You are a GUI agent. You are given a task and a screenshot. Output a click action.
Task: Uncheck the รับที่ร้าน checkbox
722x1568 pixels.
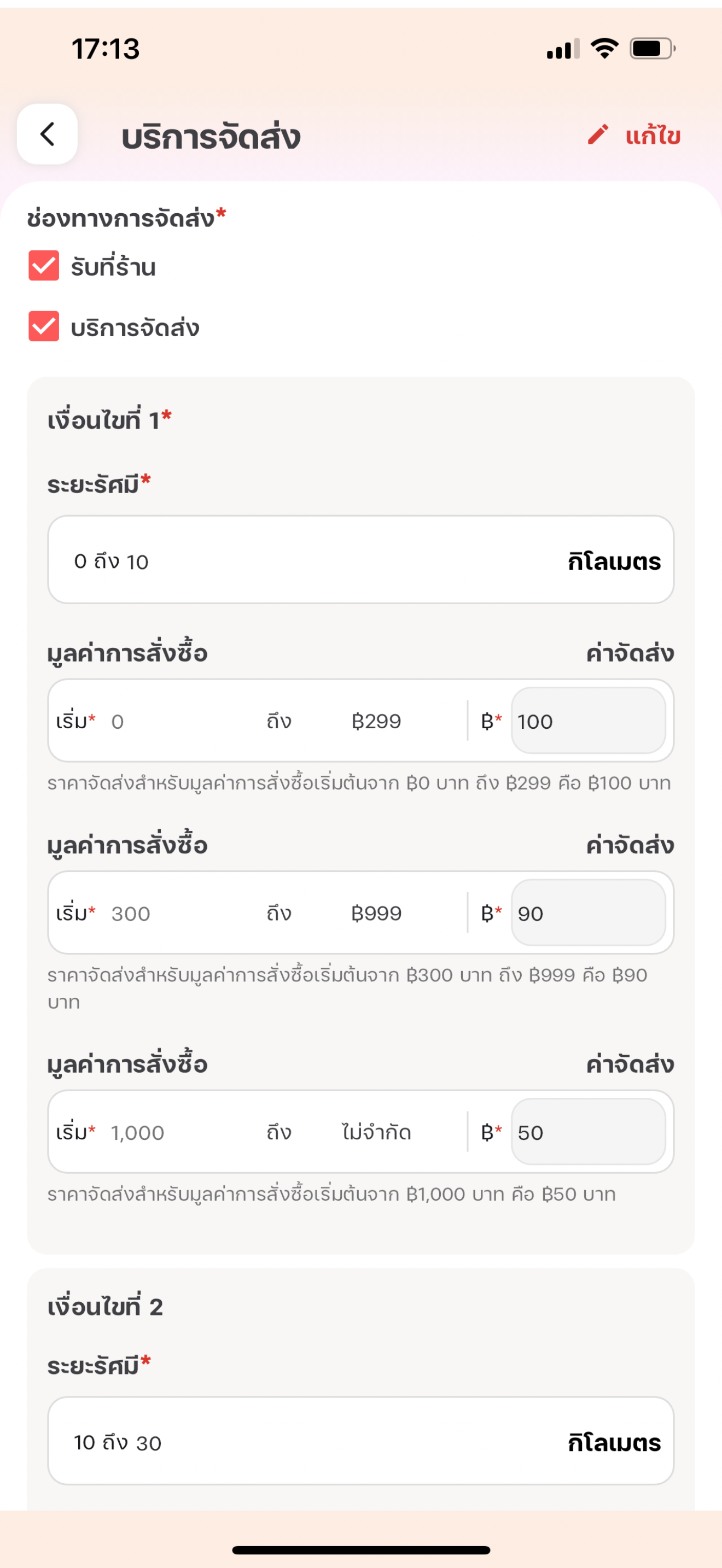point(44,265)
